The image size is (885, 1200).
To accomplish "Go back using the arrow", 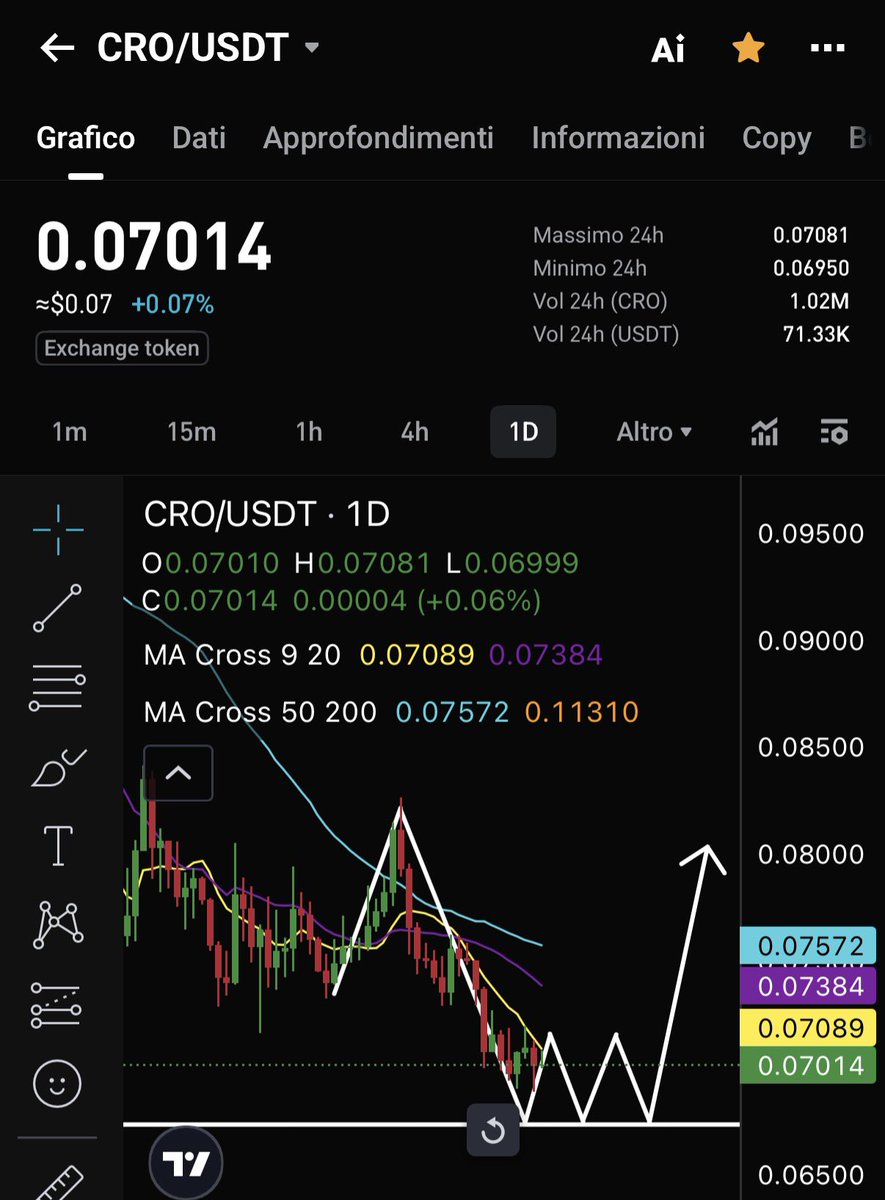I will [57, 48].
